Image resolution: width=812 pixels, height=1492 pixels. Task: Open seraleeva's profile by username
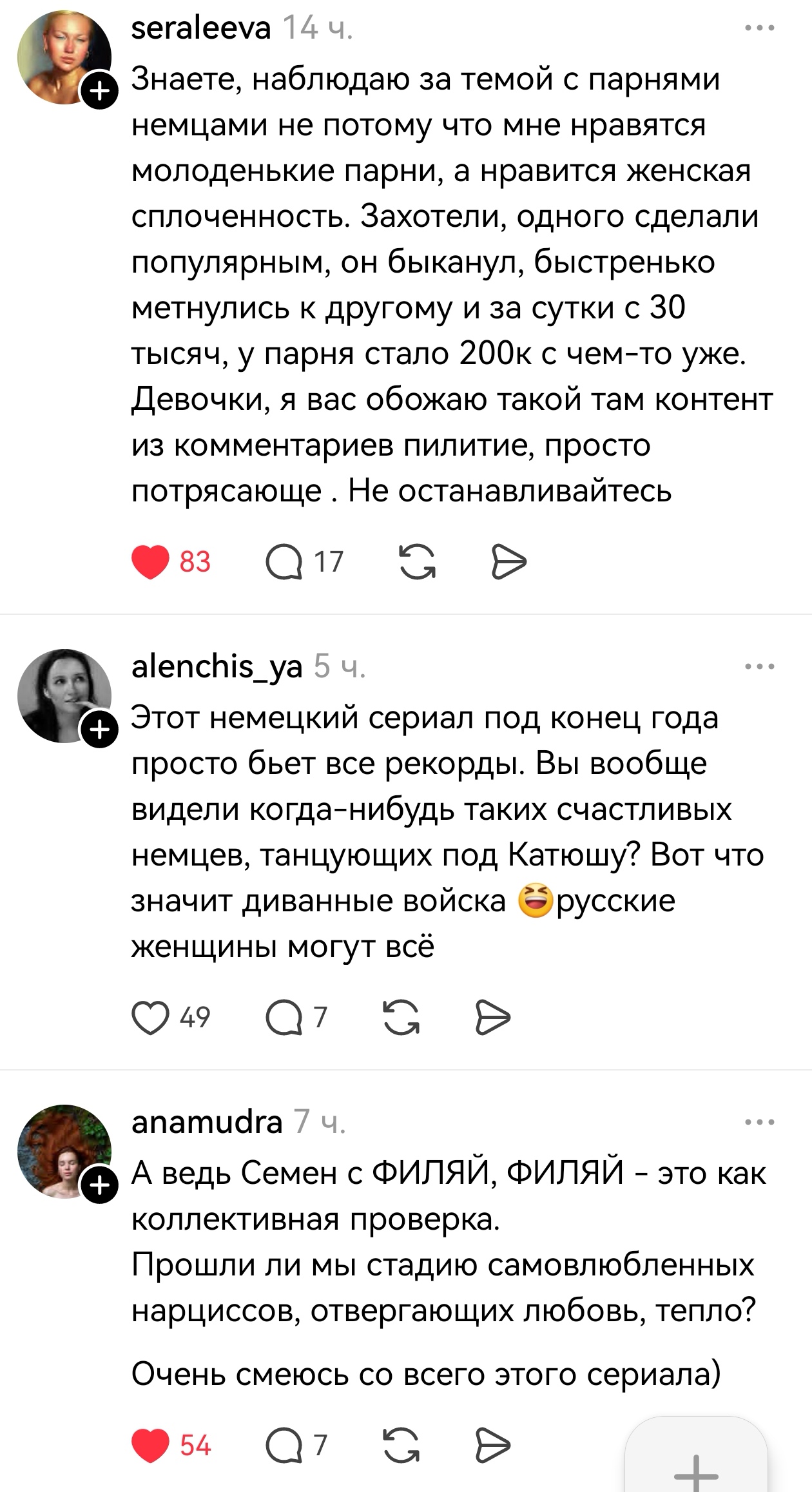tap(201, 28)
